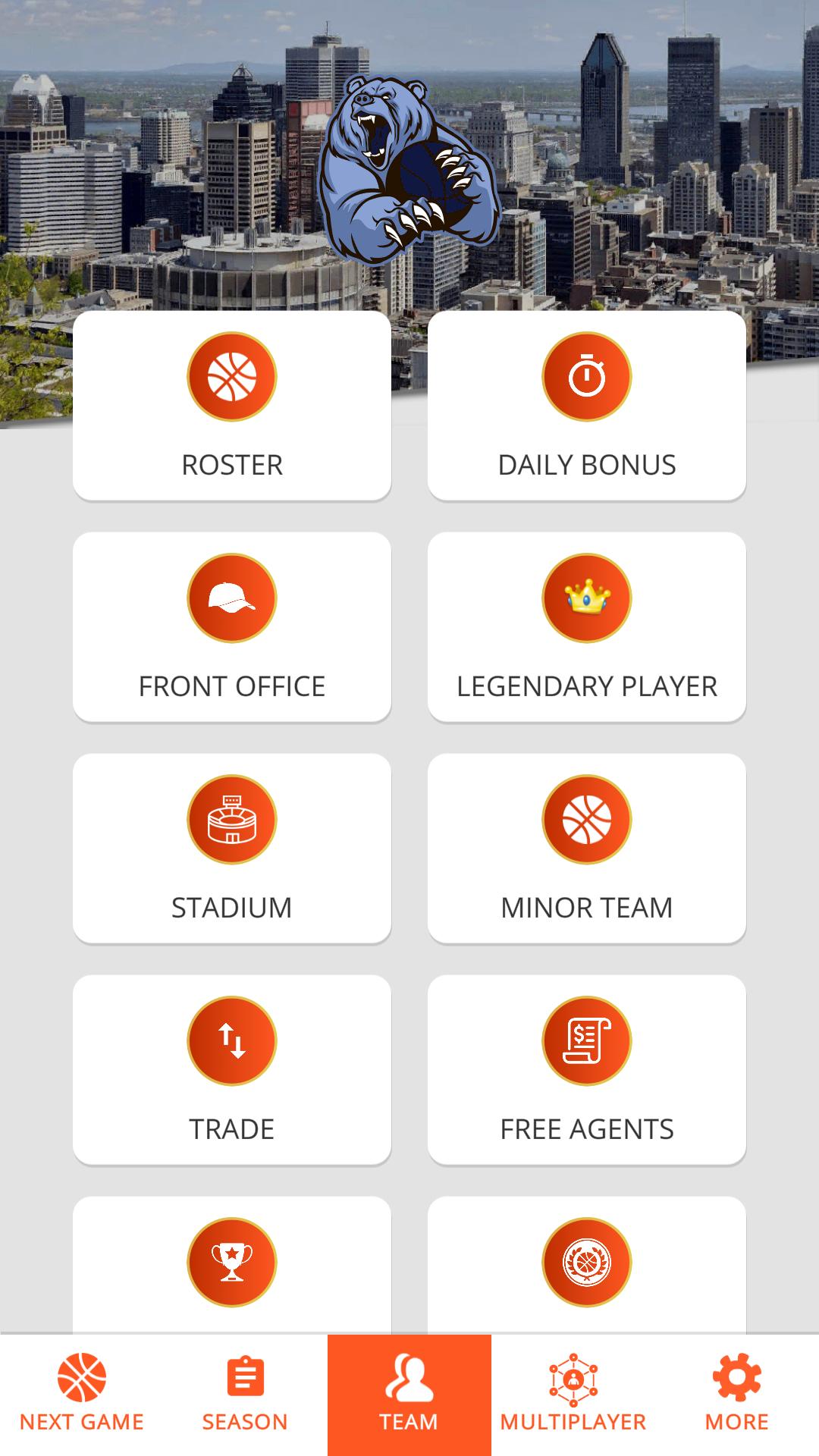This screenshot has width=819, height=1456.
Task: Switch to the Next Game tab
Action: point(82,1395)
